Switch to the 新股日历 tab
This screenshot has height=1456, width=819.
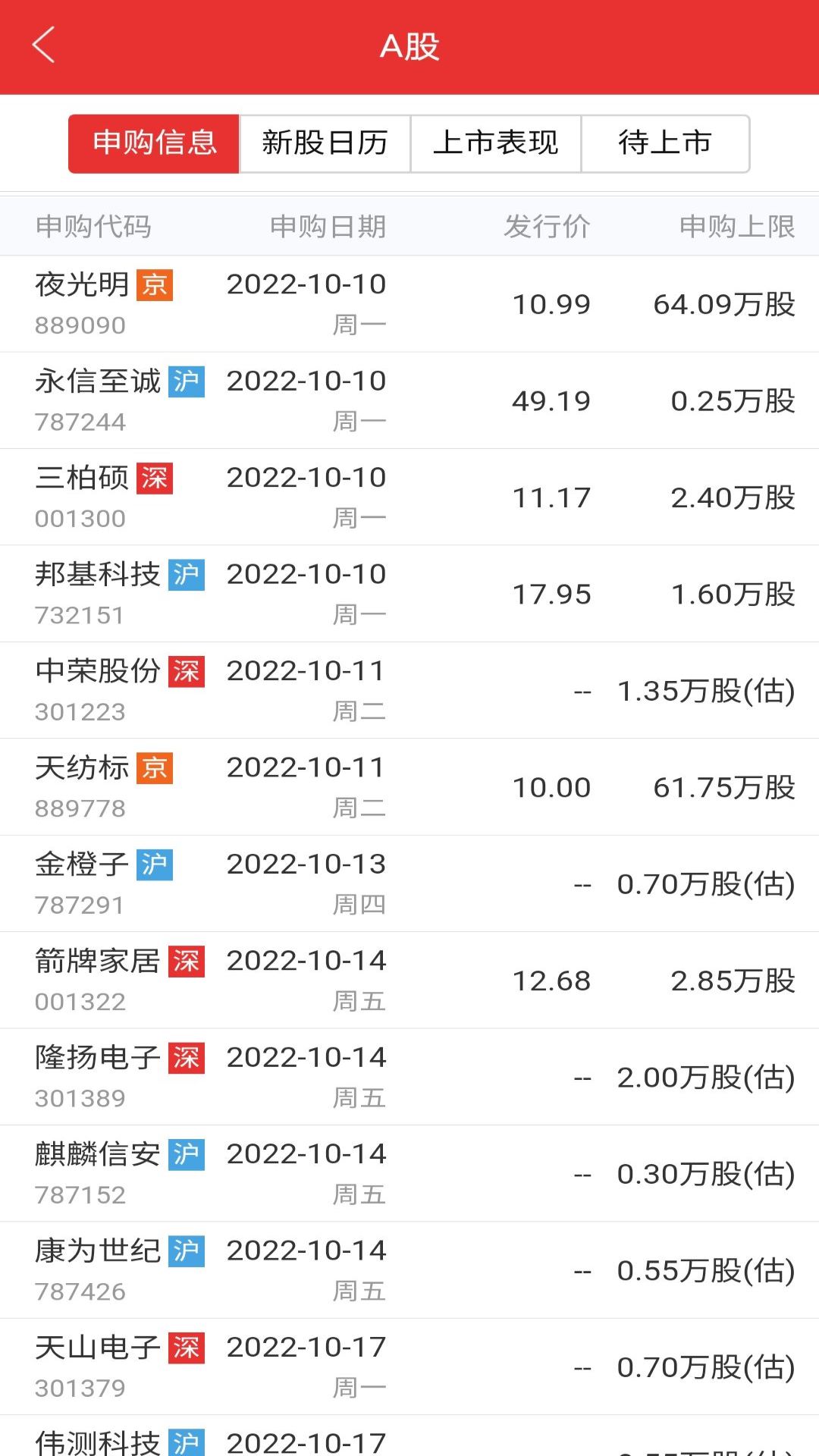tap(325, 143)
